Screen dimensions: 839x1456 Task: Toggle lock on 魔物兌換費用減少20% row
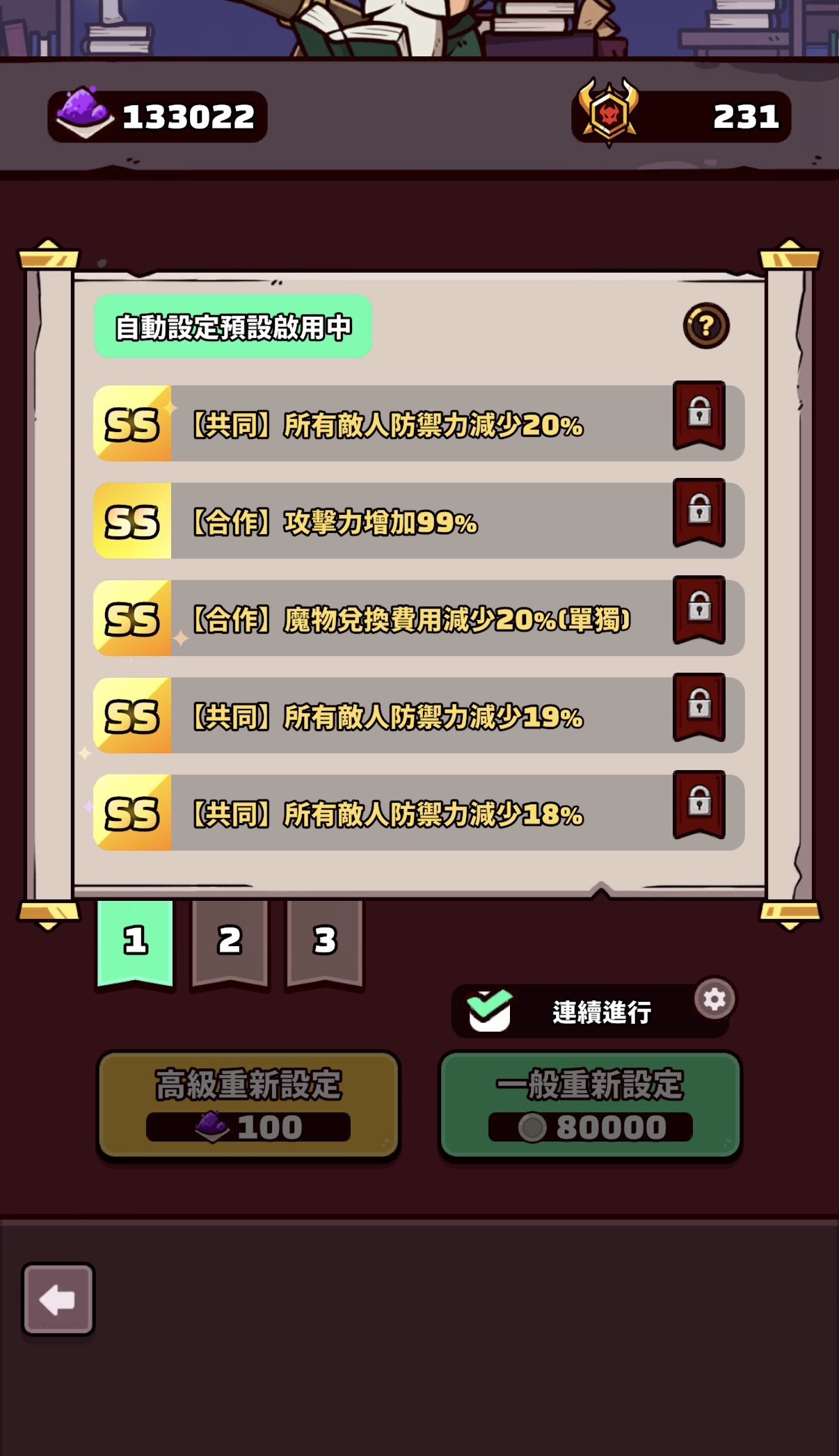coord(699,610)
